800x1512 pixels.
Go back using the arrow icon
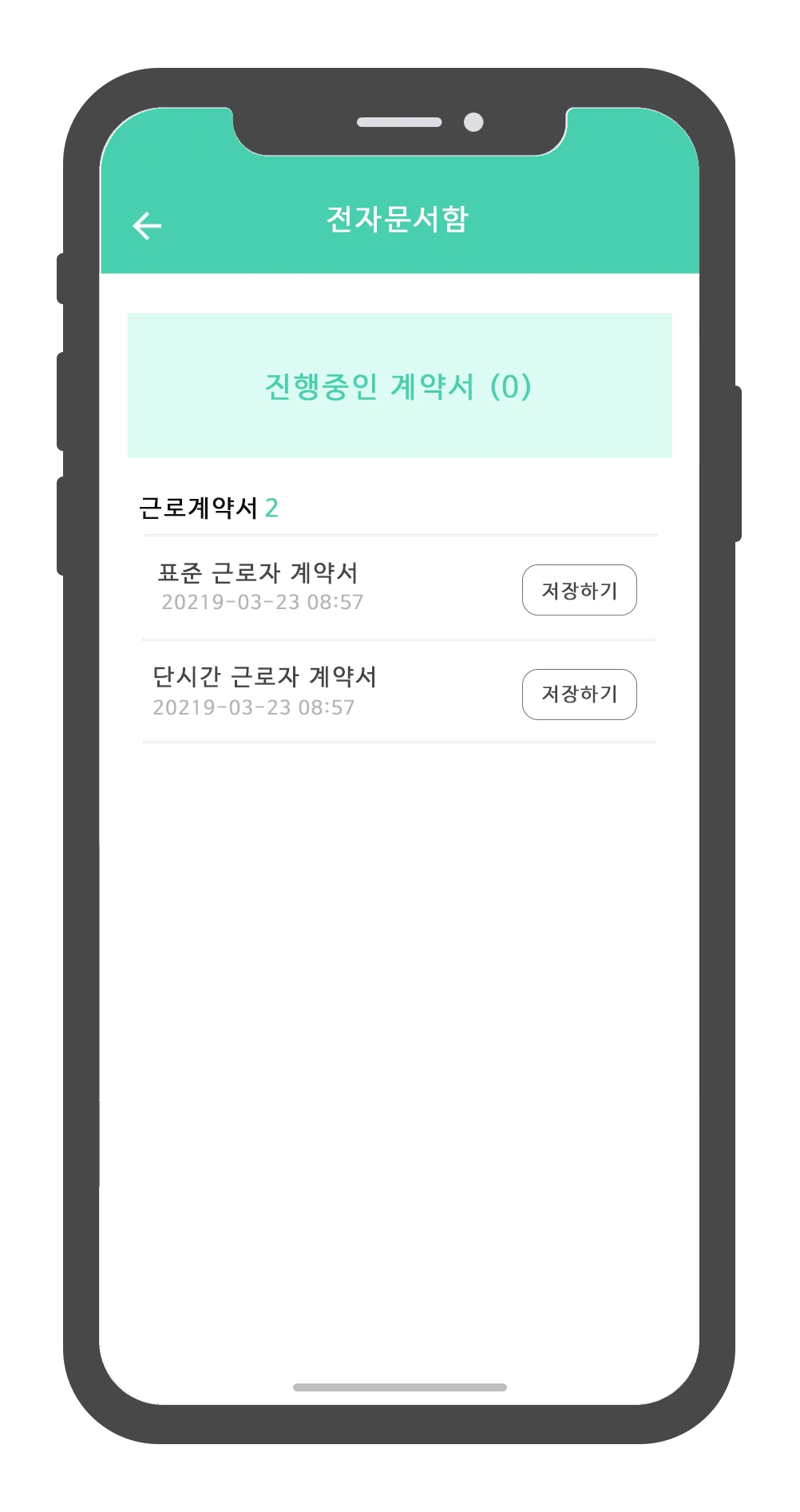point(147,226)
